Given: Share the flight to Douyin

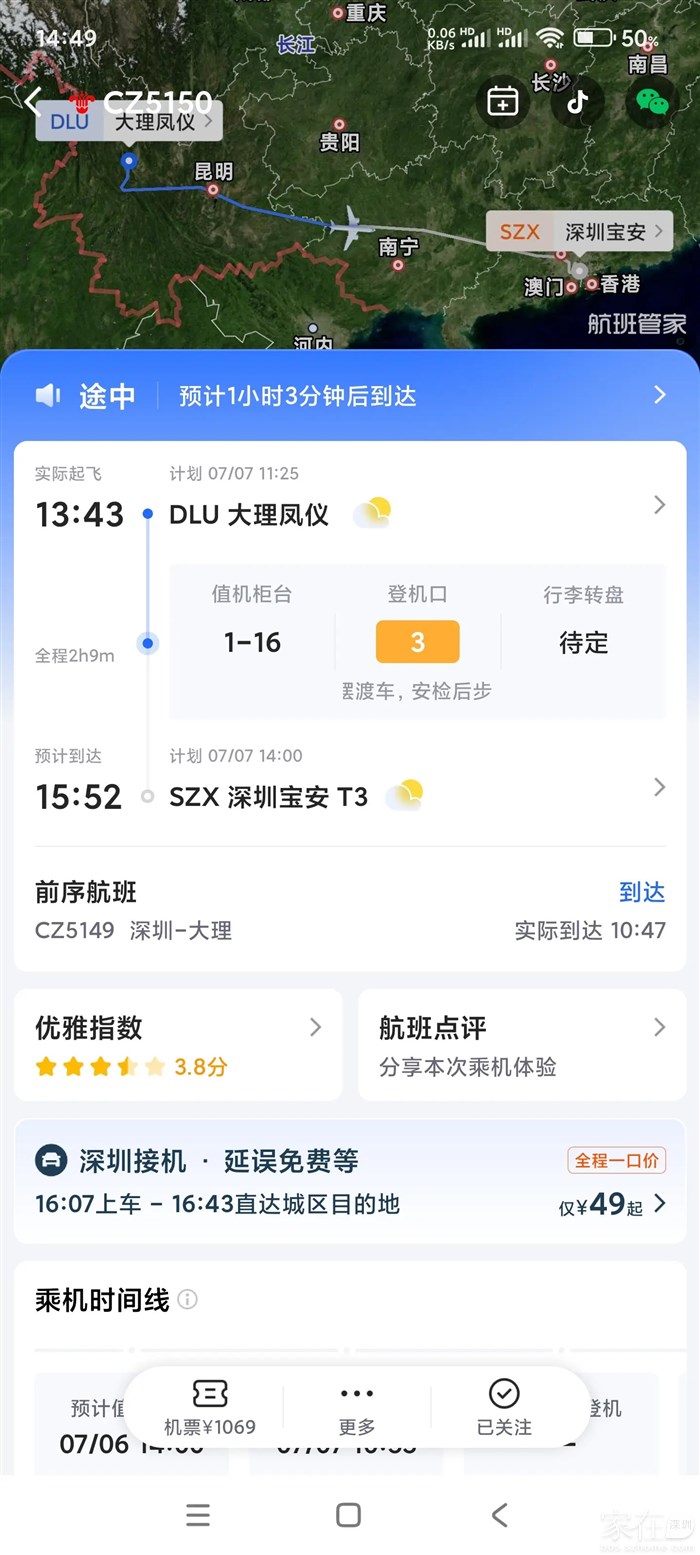Looking at the screenshot, I should click(x=578, y=101).
